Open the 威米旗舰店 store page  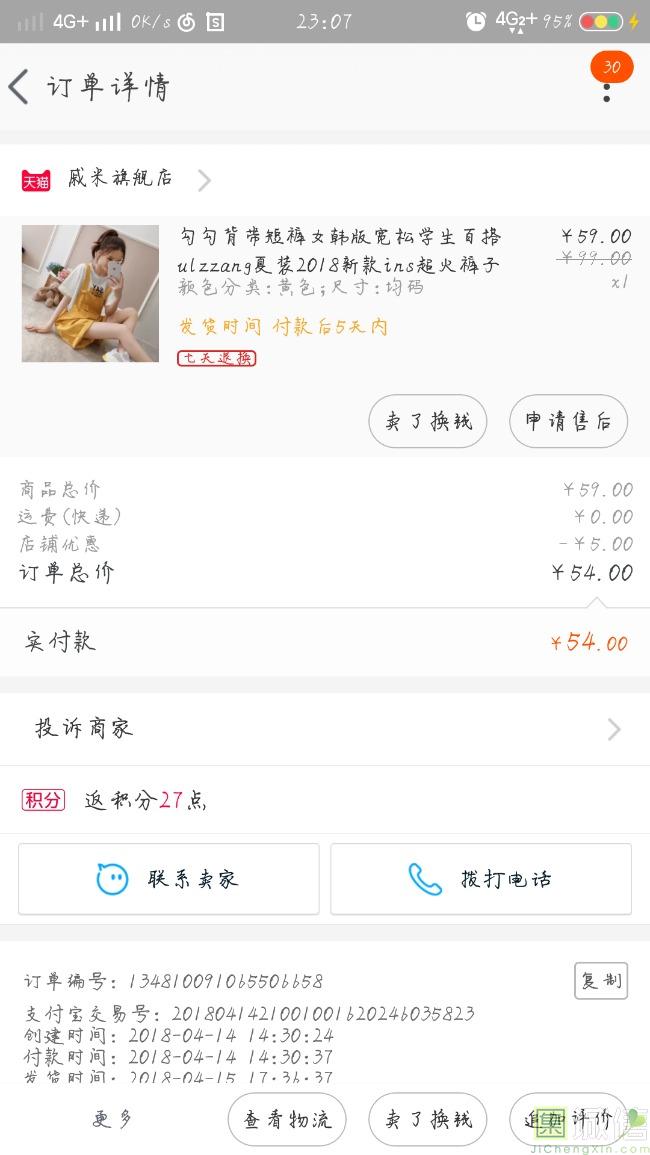coord(118,179)
